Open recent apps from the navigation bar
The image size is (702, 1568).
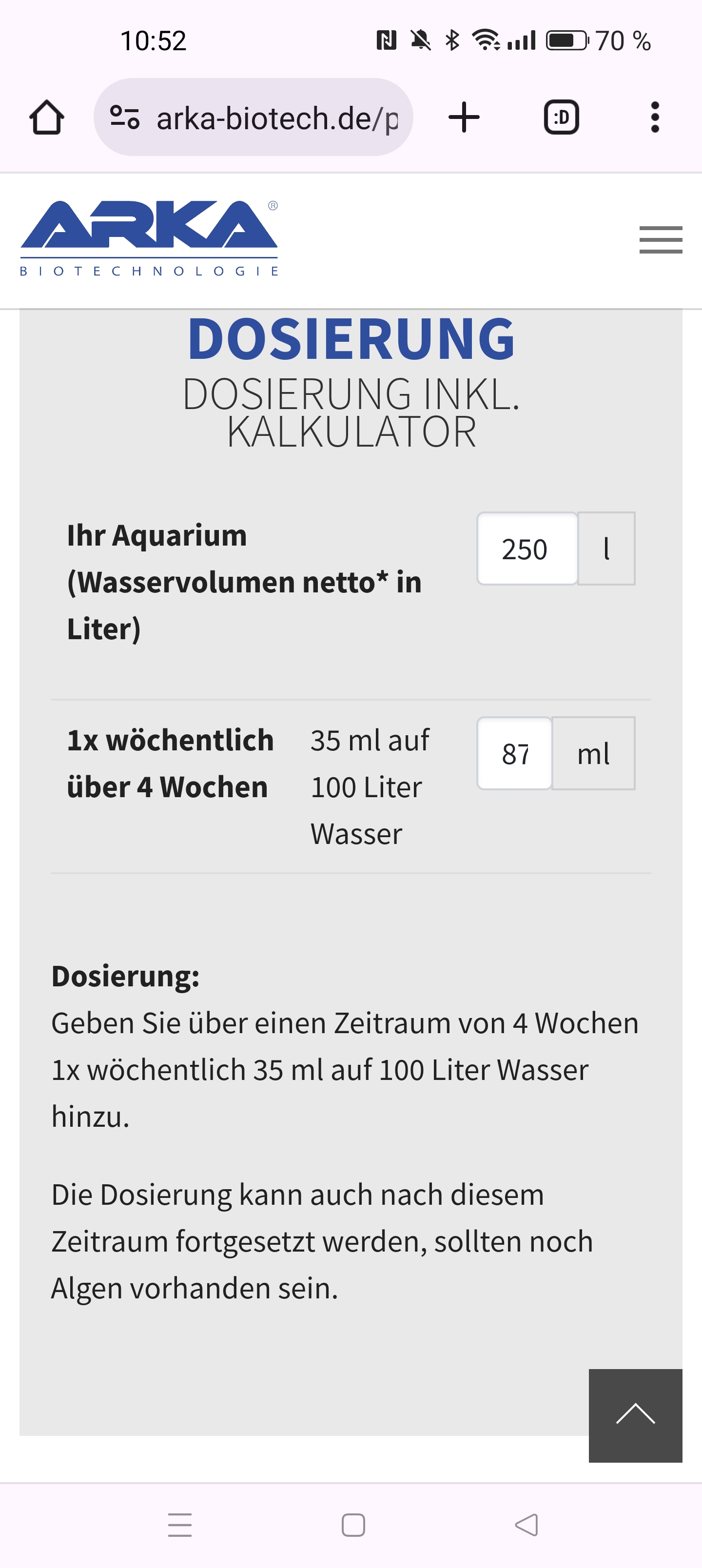179,1525
